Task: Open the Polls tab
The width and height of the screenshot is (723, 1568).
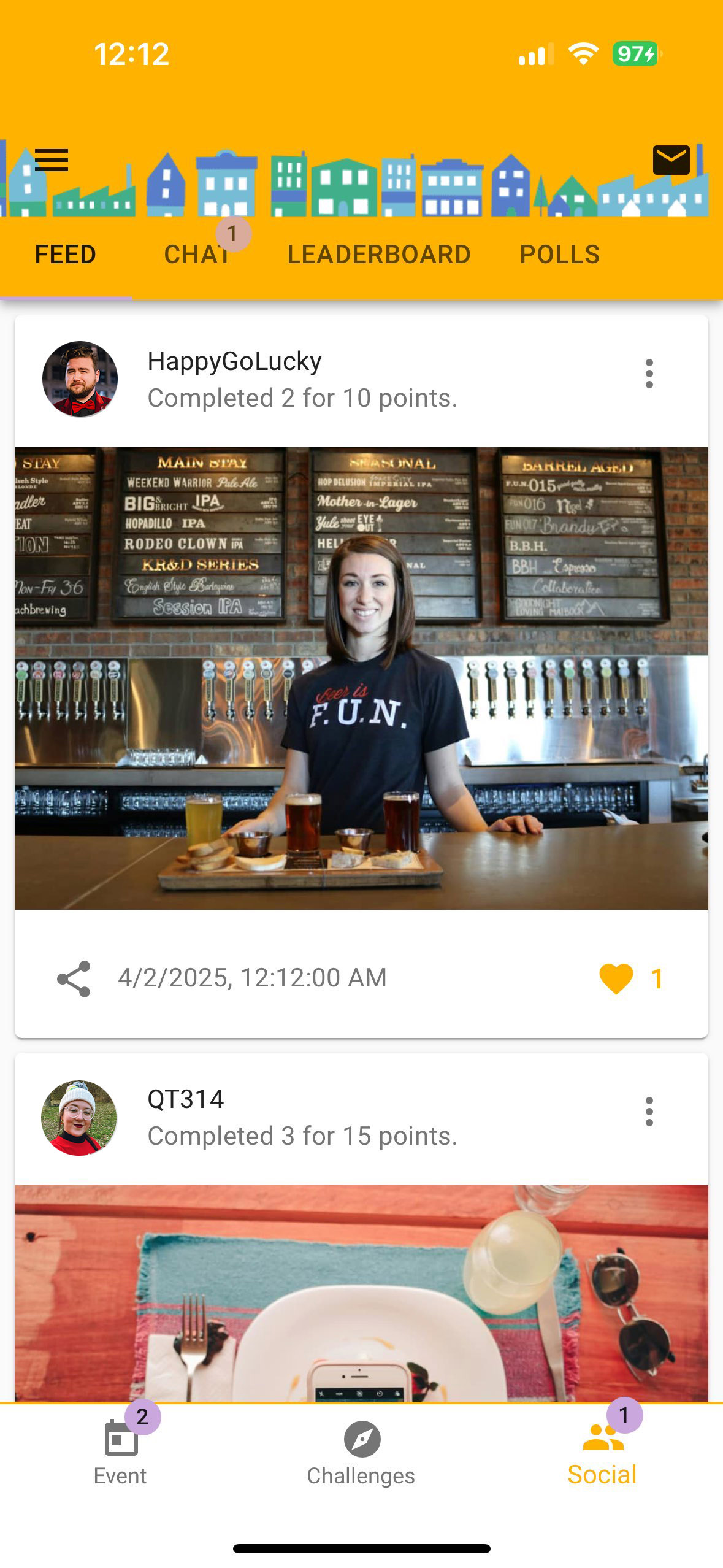Action: click(x=559, y=255)
